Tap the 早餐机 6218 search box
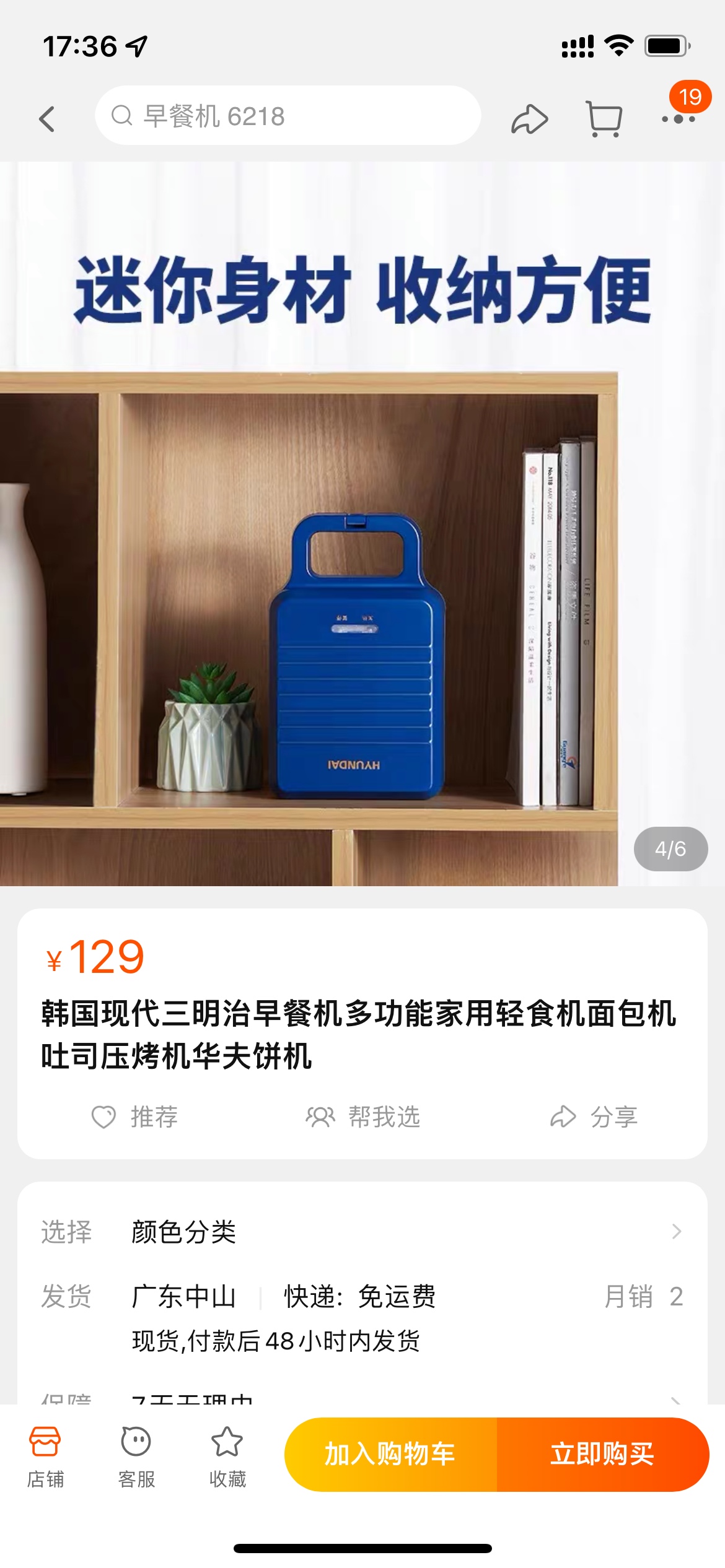Screen dimensions: 725x1568 (288, 116)
